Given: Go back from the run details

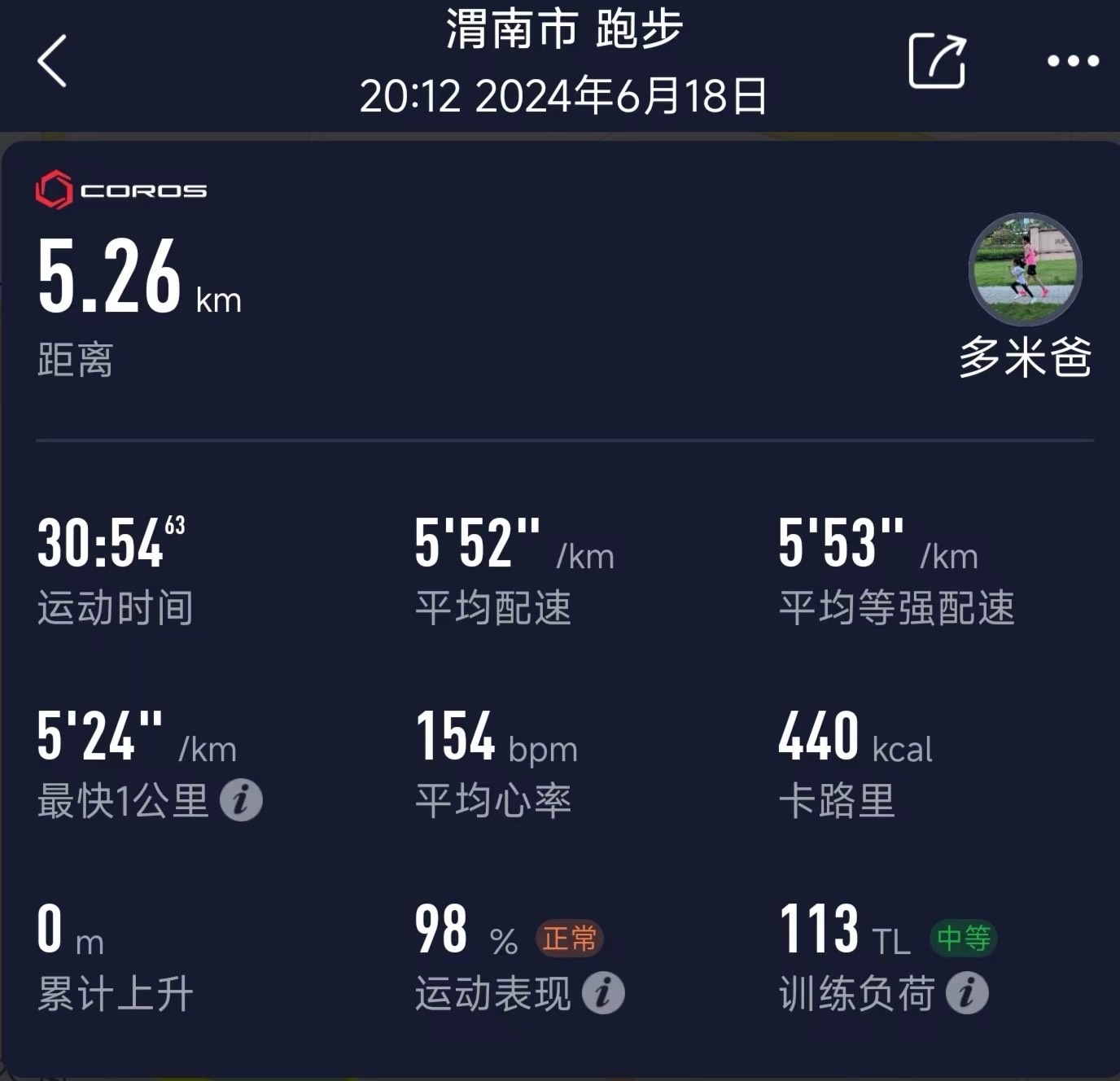Looking at the screenshot, I should click(52, 61).
